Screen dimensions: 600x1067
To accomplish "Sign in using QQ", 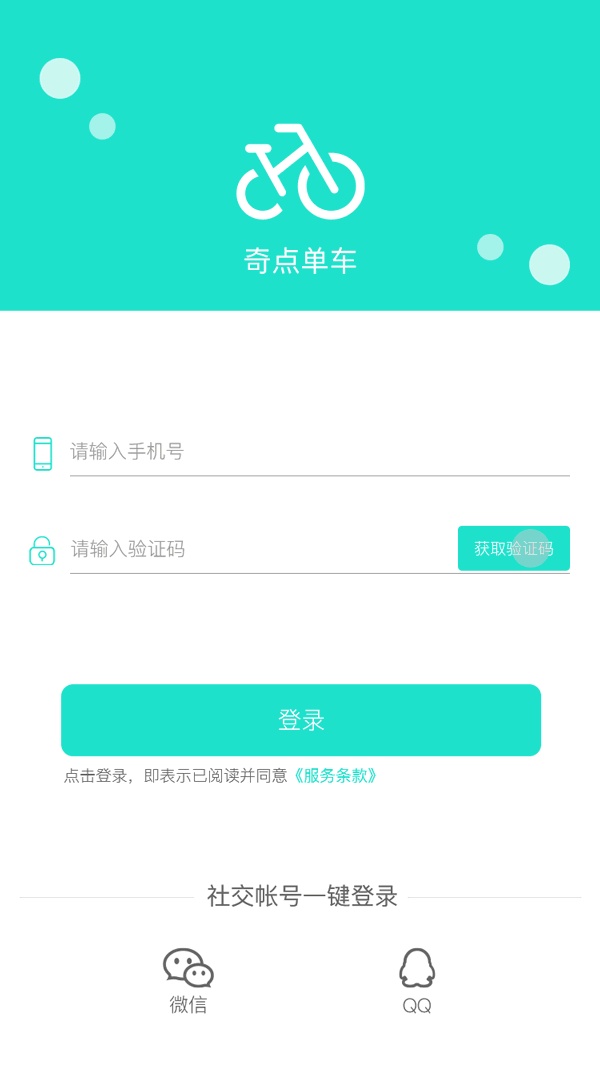I will [x=417, y=981].
